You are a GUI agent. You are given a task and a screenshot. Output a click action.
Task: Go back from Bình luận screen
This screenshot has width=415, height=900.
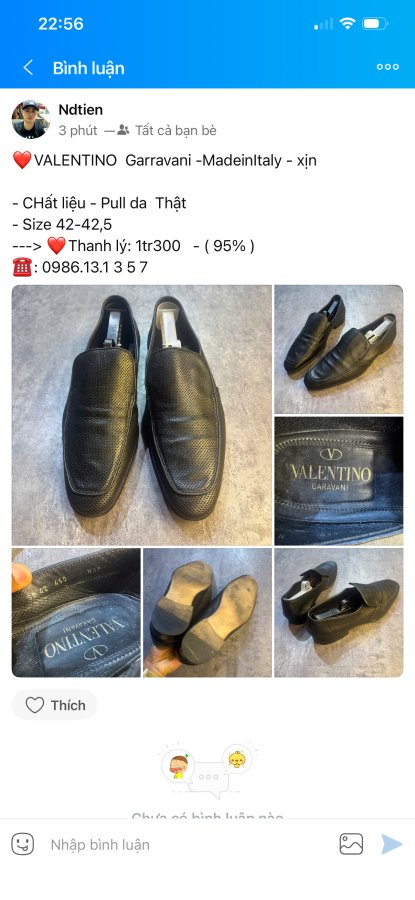28,68
